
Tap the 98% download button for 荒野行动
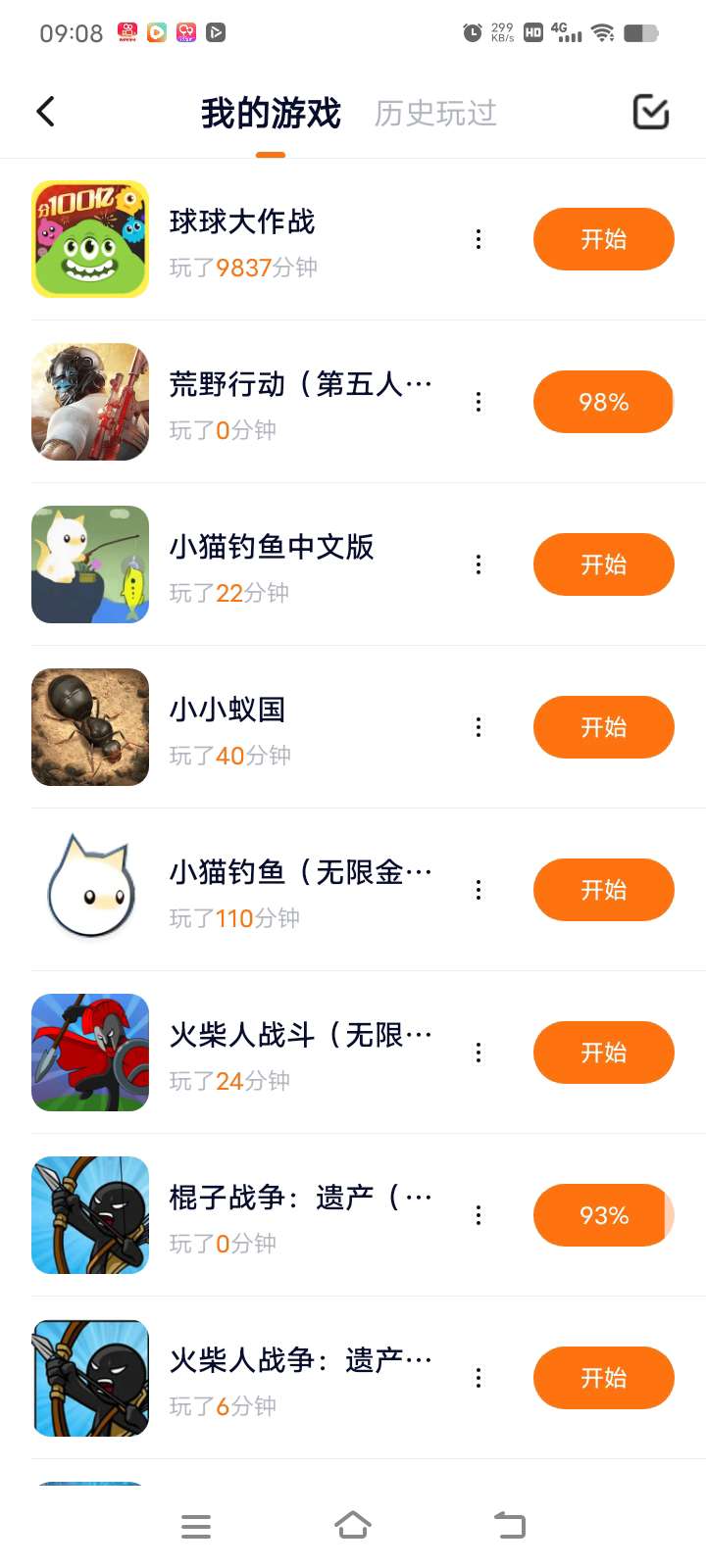tap(603, 402)
